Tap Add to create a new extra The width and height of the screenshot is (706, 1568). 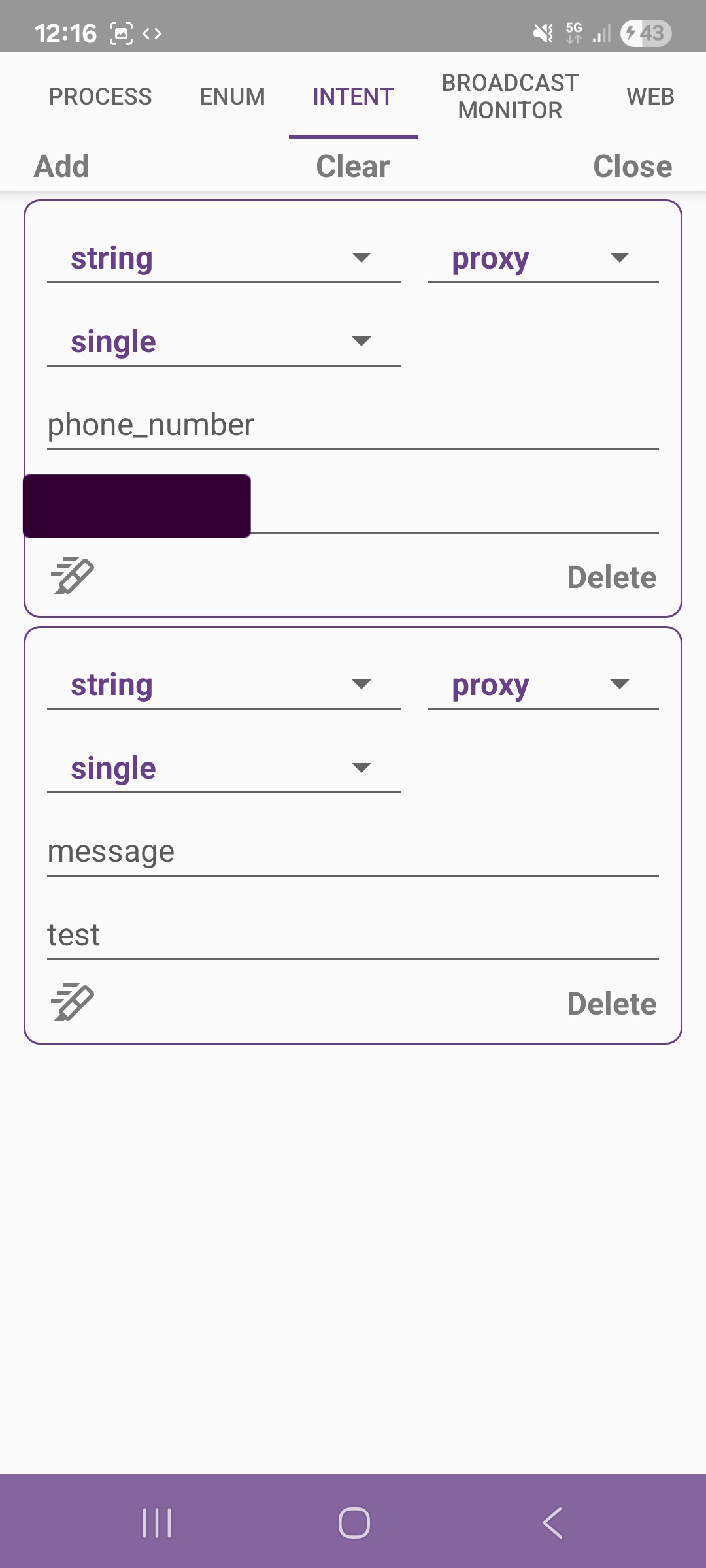(61, 166)
